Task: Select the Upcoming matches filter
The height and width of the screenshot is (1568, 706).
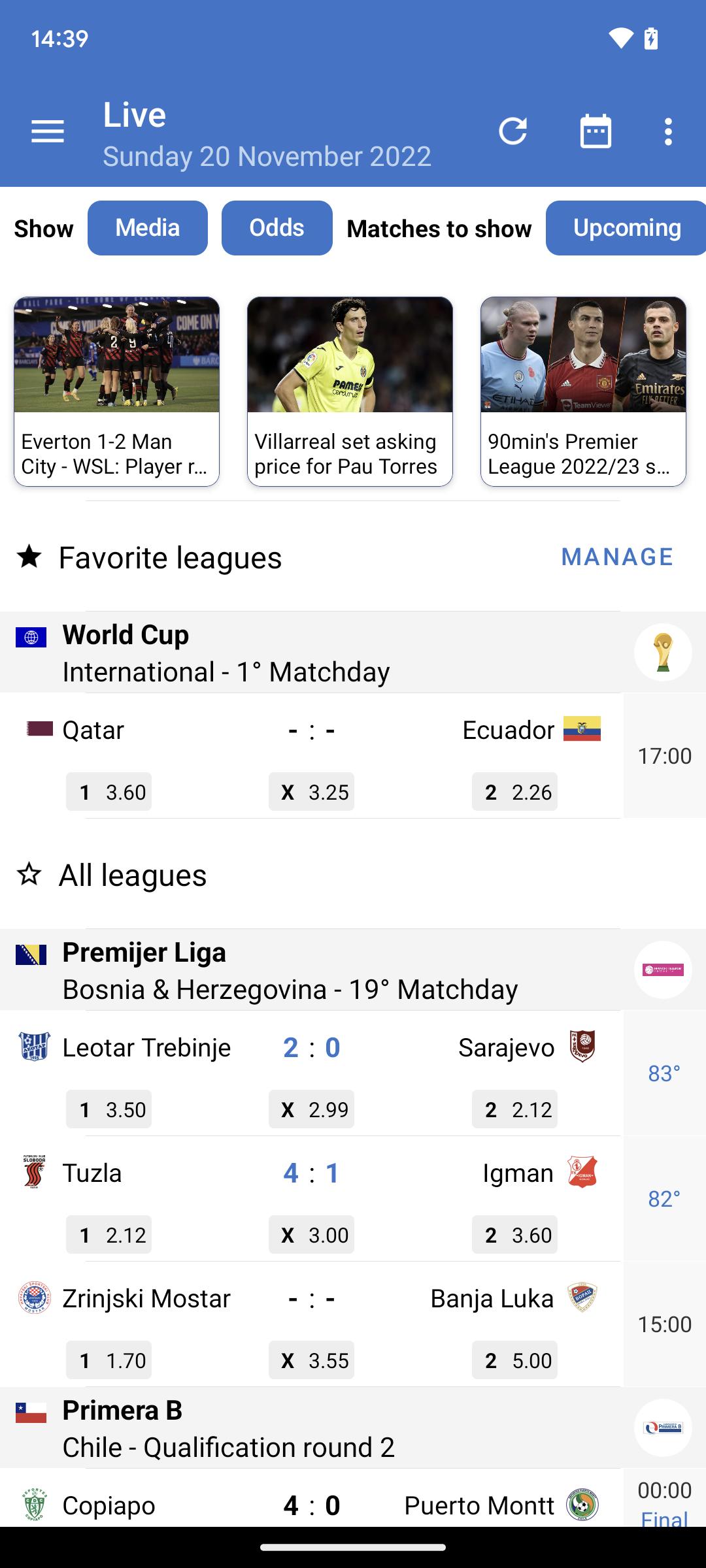Action: 626,228
